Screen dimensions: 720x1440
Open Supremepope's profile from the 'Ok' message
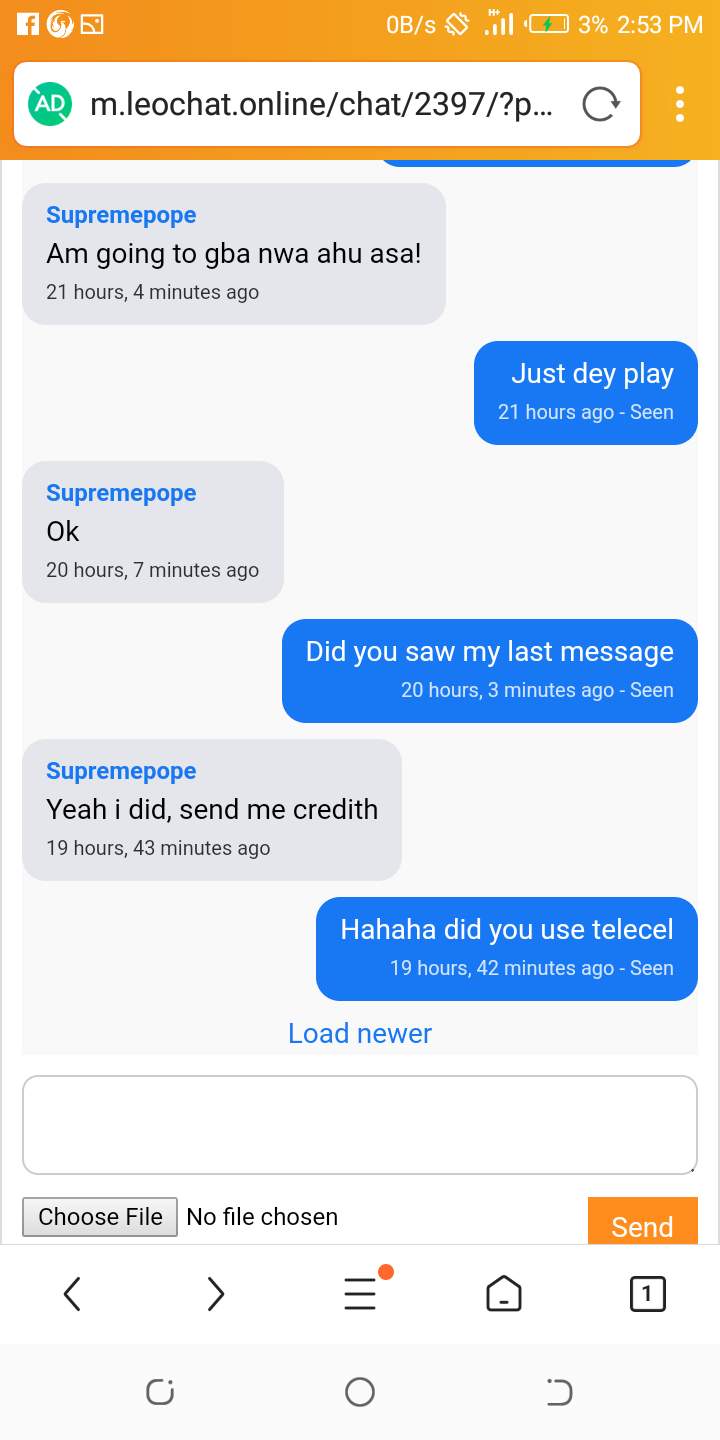click(x=121, y=493)
